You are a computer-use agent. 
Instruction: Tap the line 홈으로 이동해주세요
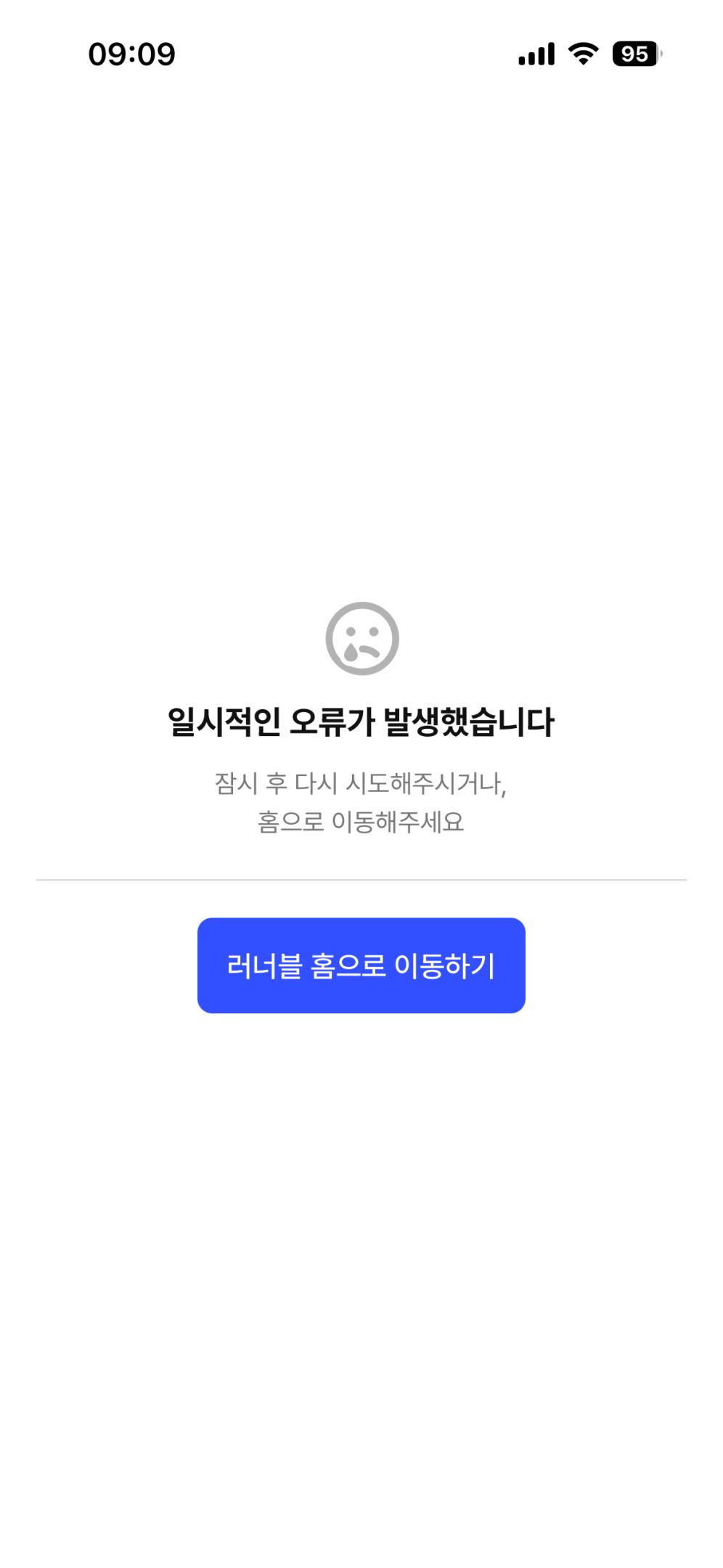coord(361,822)
